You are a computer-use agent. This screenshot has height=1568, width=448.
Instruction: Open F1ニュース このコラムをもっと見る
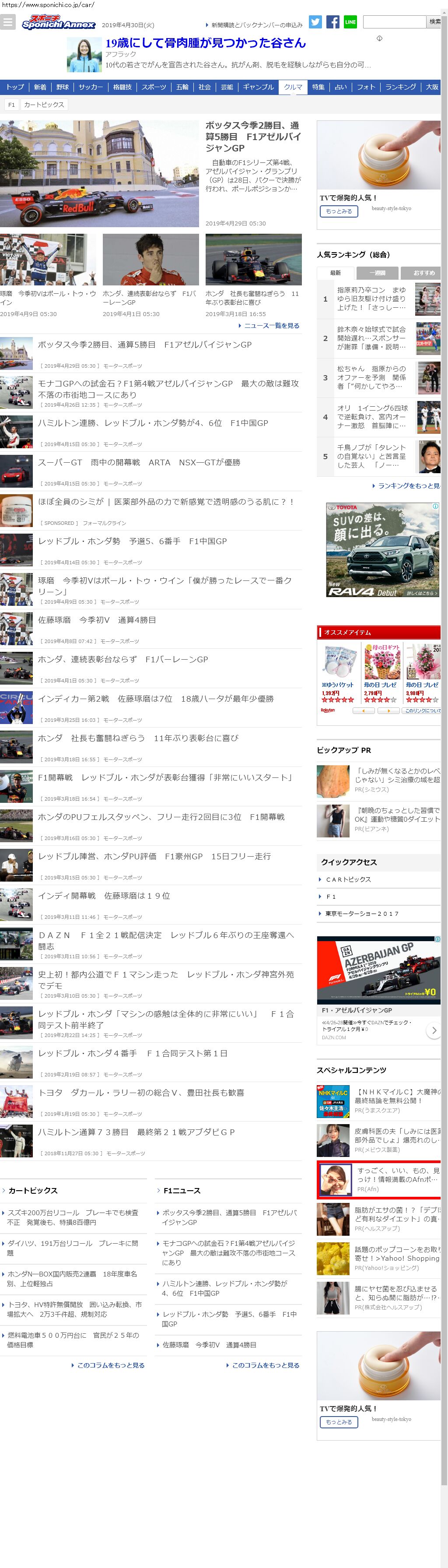(265, 1365)
